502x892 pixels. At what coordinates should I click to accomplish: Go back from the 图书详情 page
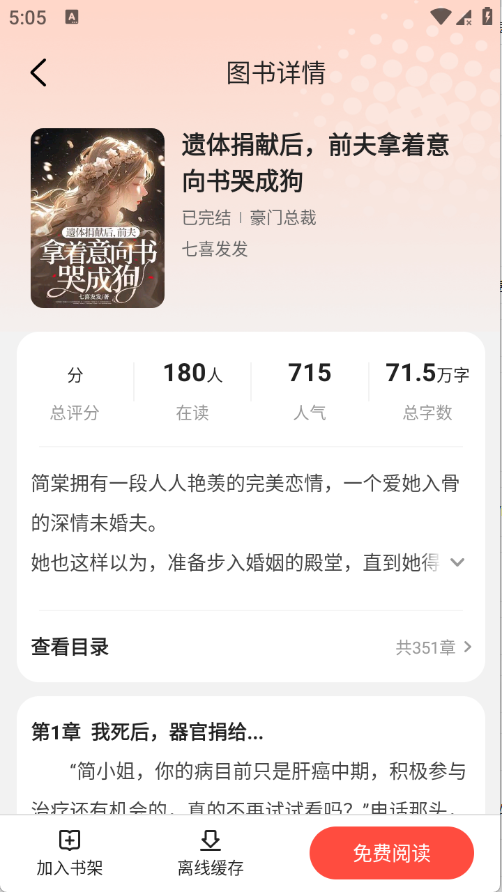tap(39, 73)
